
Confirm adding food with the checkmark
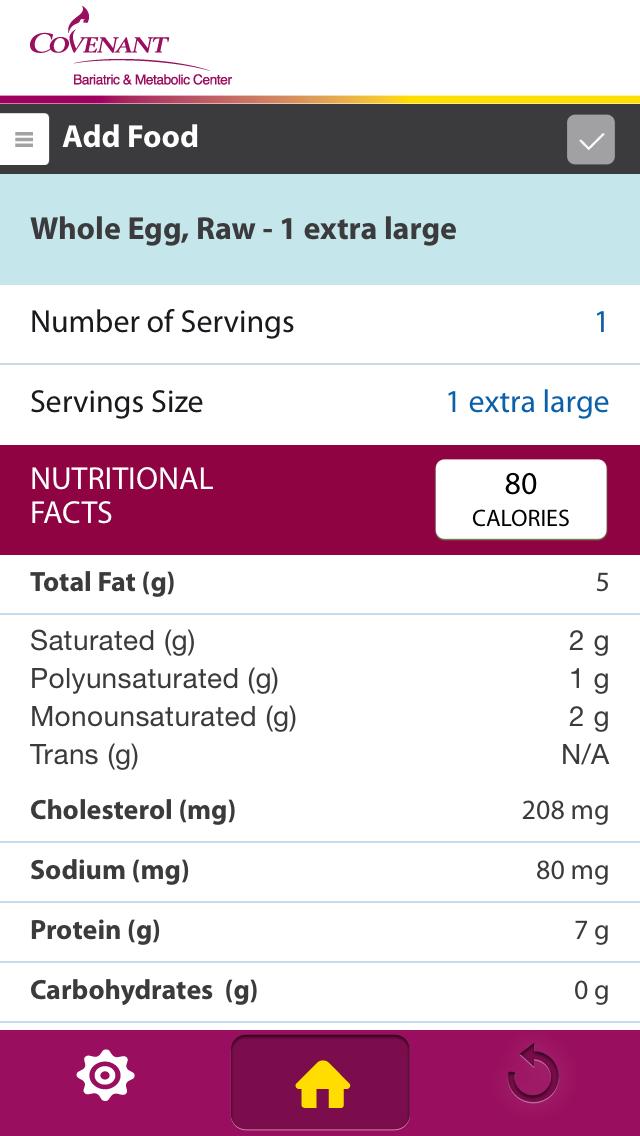tap(591, 140)
